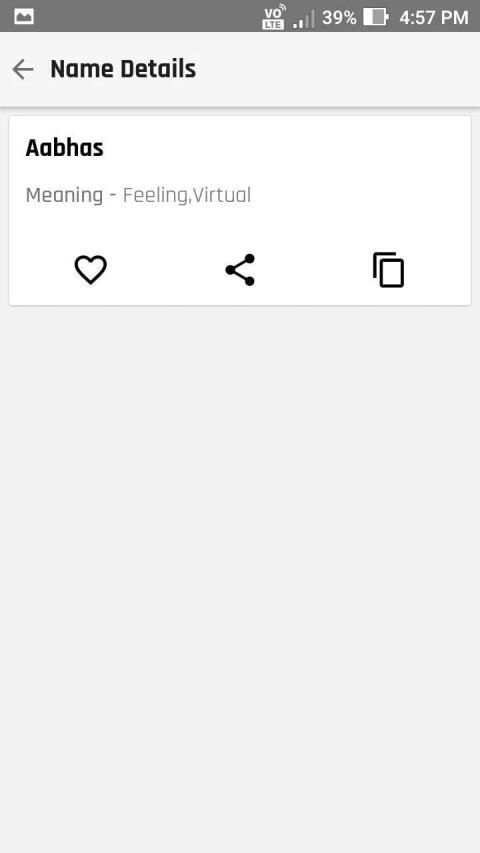Go back from Name Details

(x=23, y=69)
